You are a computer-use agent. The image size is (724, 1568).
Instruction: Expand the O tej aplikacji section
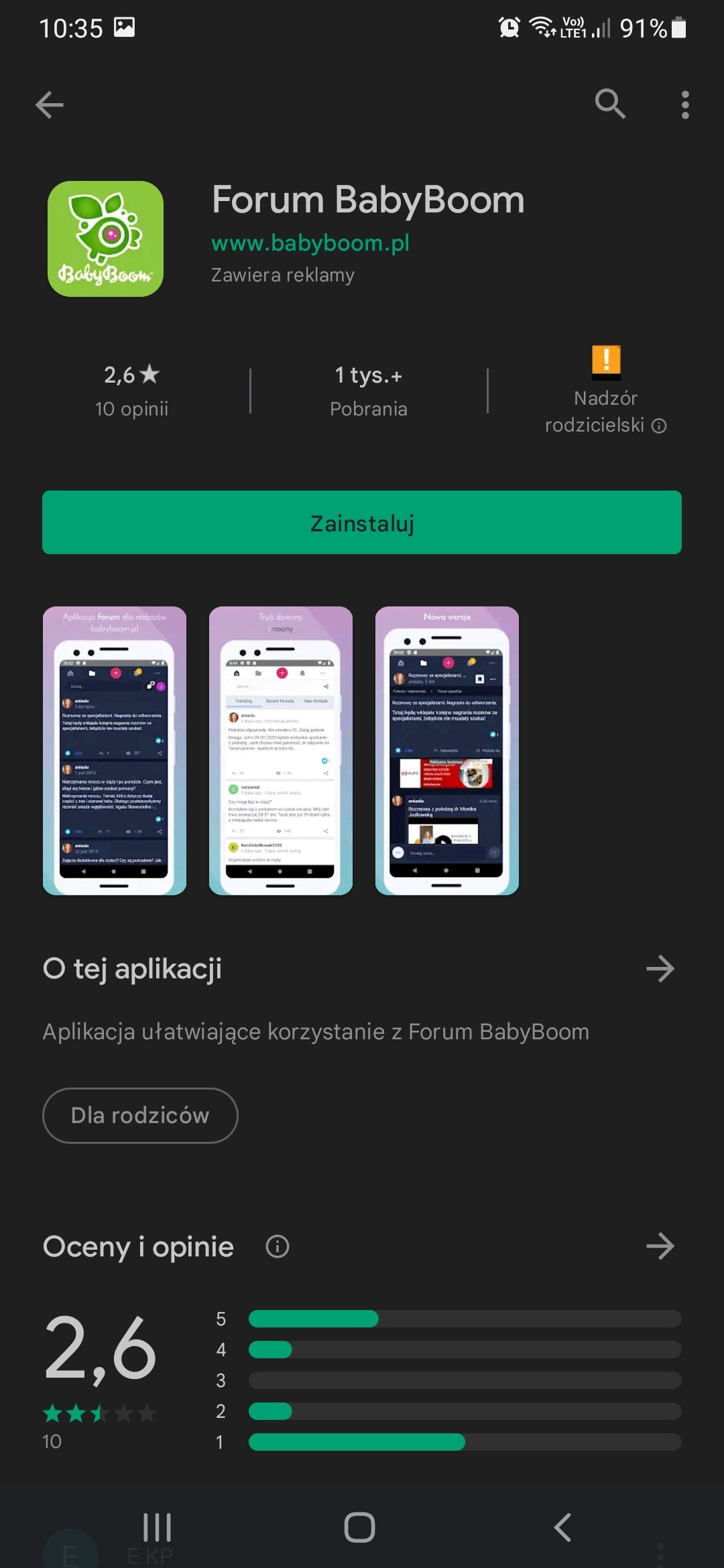click(x=660, y=968)
